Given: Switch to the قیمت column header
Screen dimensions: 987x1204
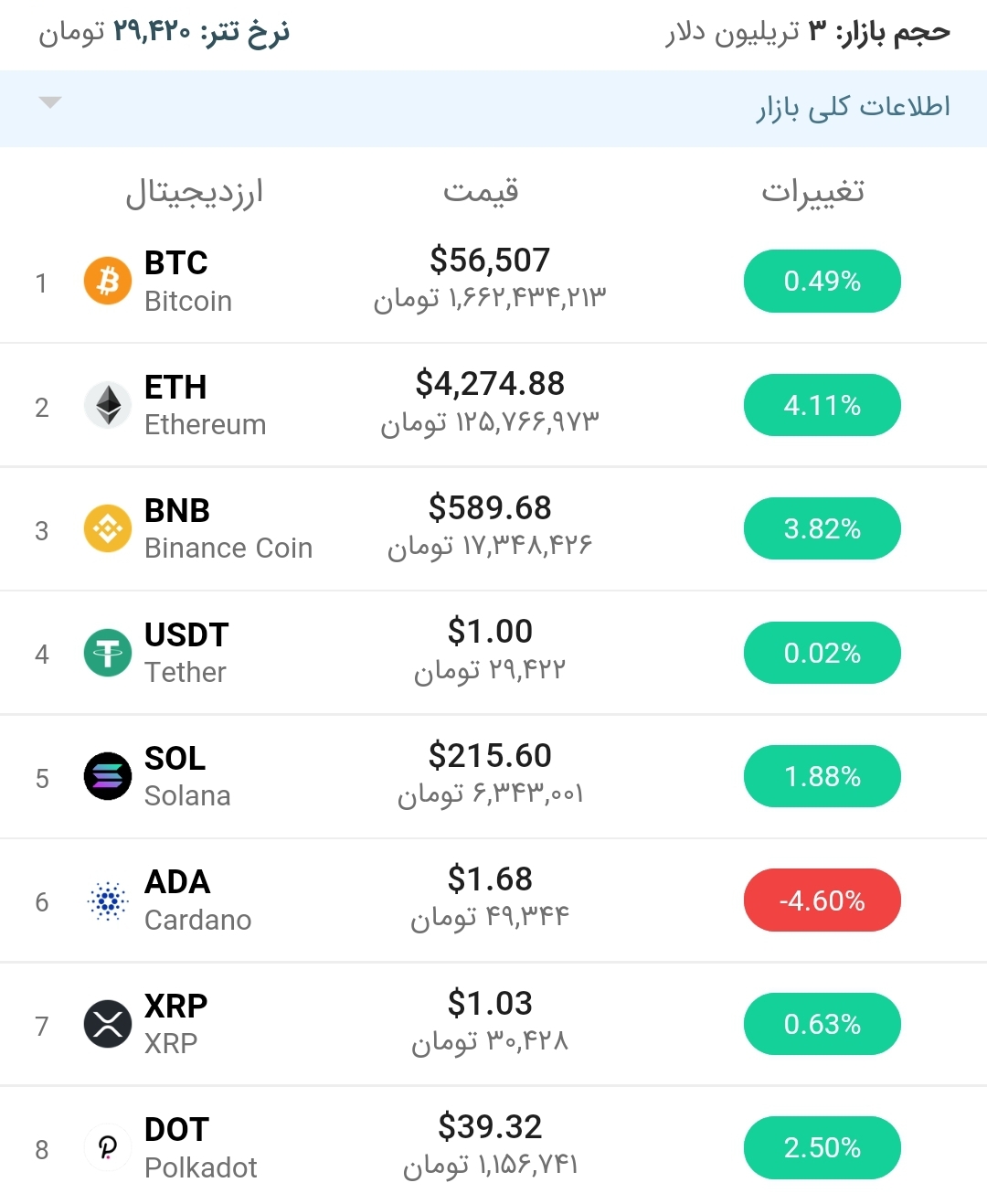Looking at the screenshot, I should point(481,191).
